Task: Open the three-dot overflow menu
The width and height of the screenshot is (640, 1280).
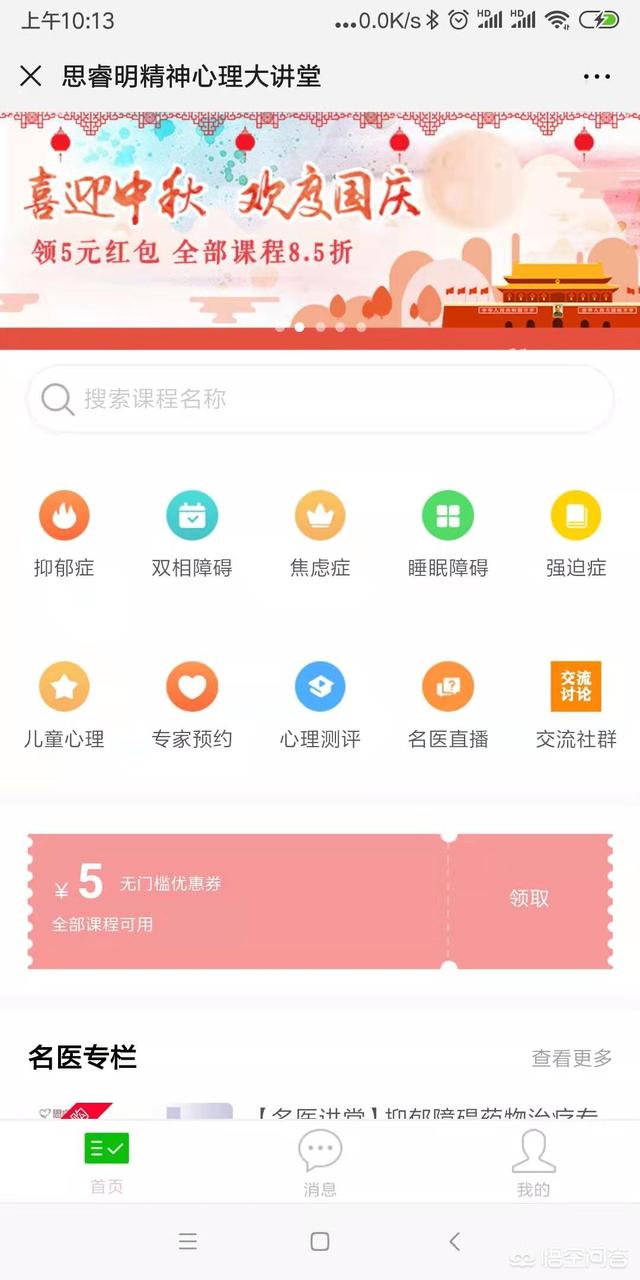Action: click(596, 76)
